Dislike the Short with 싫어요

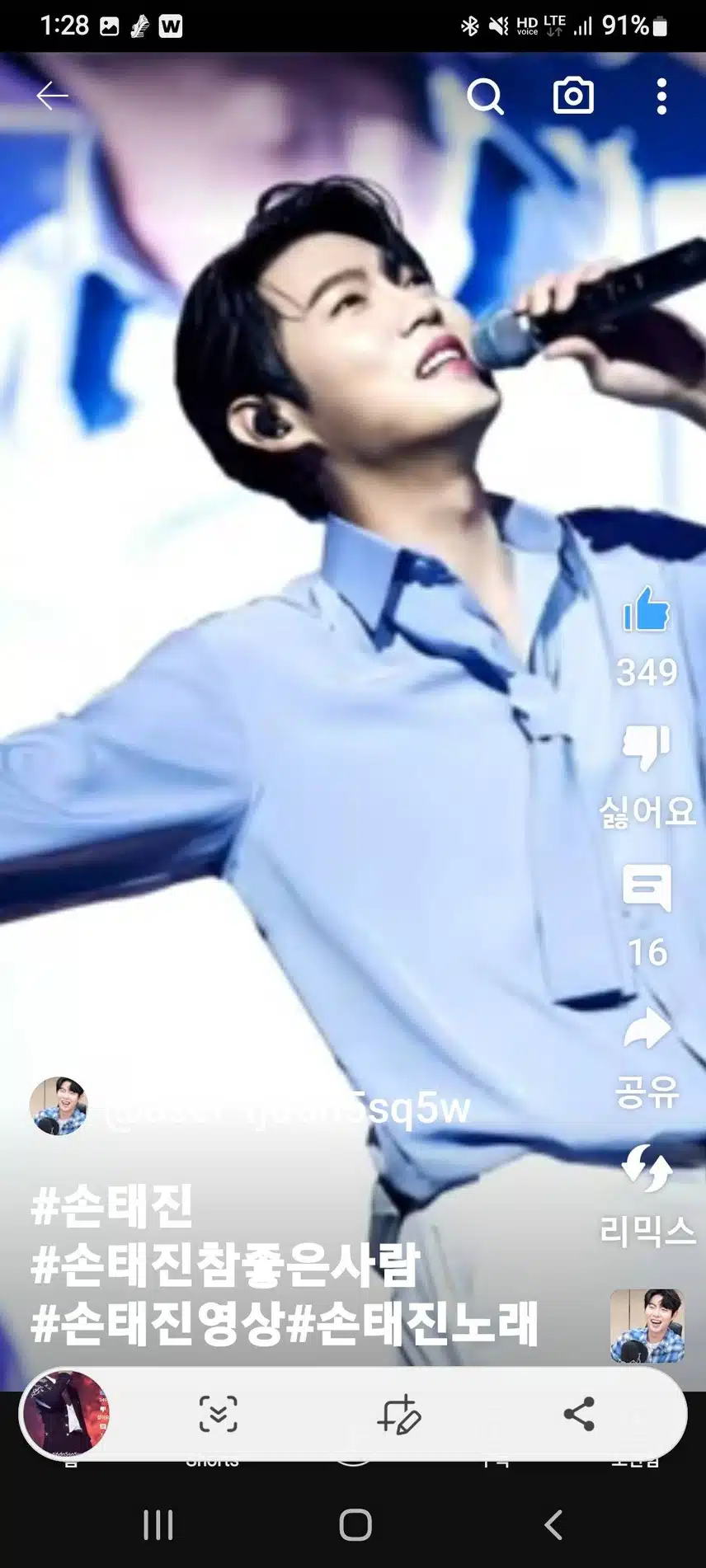point(647,749)
